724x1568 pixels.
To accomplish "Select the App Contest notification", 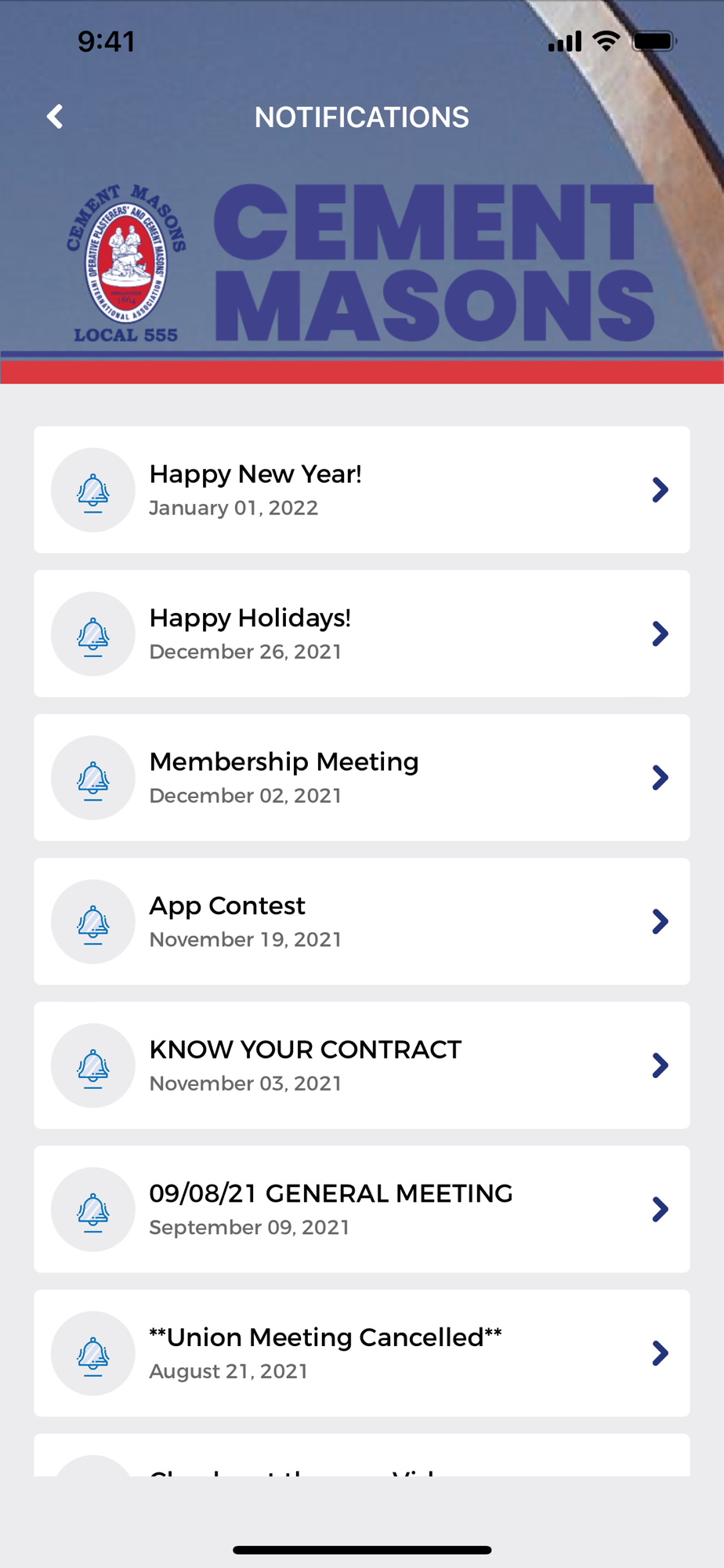I will (361, 921).
